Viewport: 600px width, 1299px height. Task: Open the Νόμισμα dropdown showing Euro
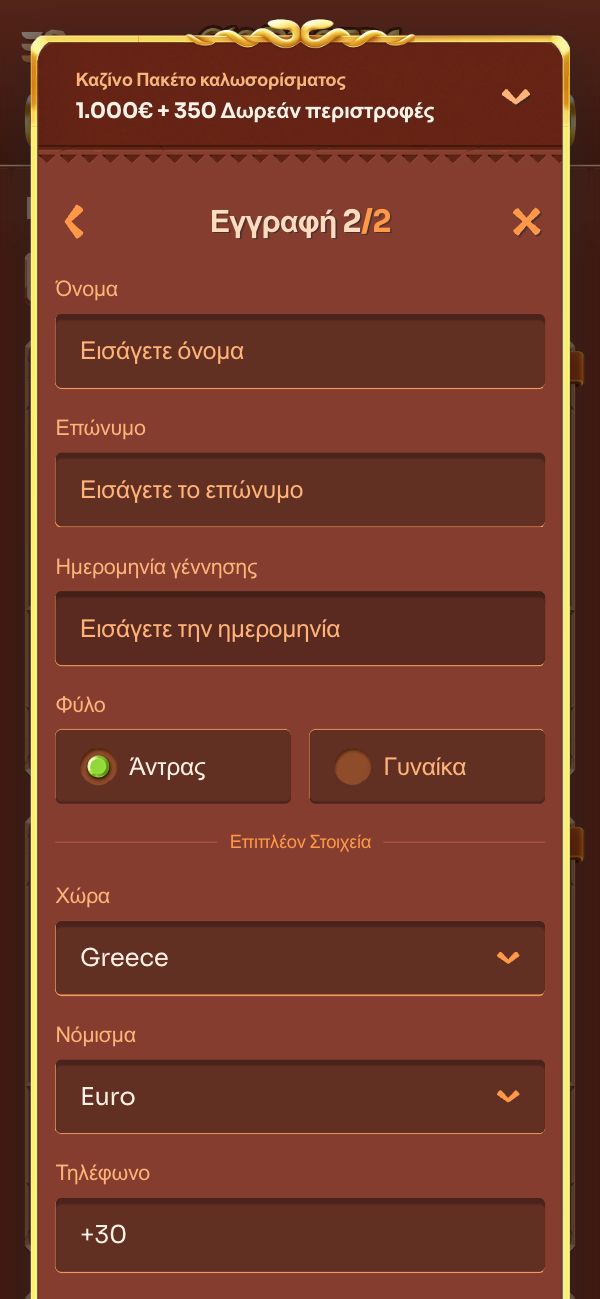(300, 1096)
